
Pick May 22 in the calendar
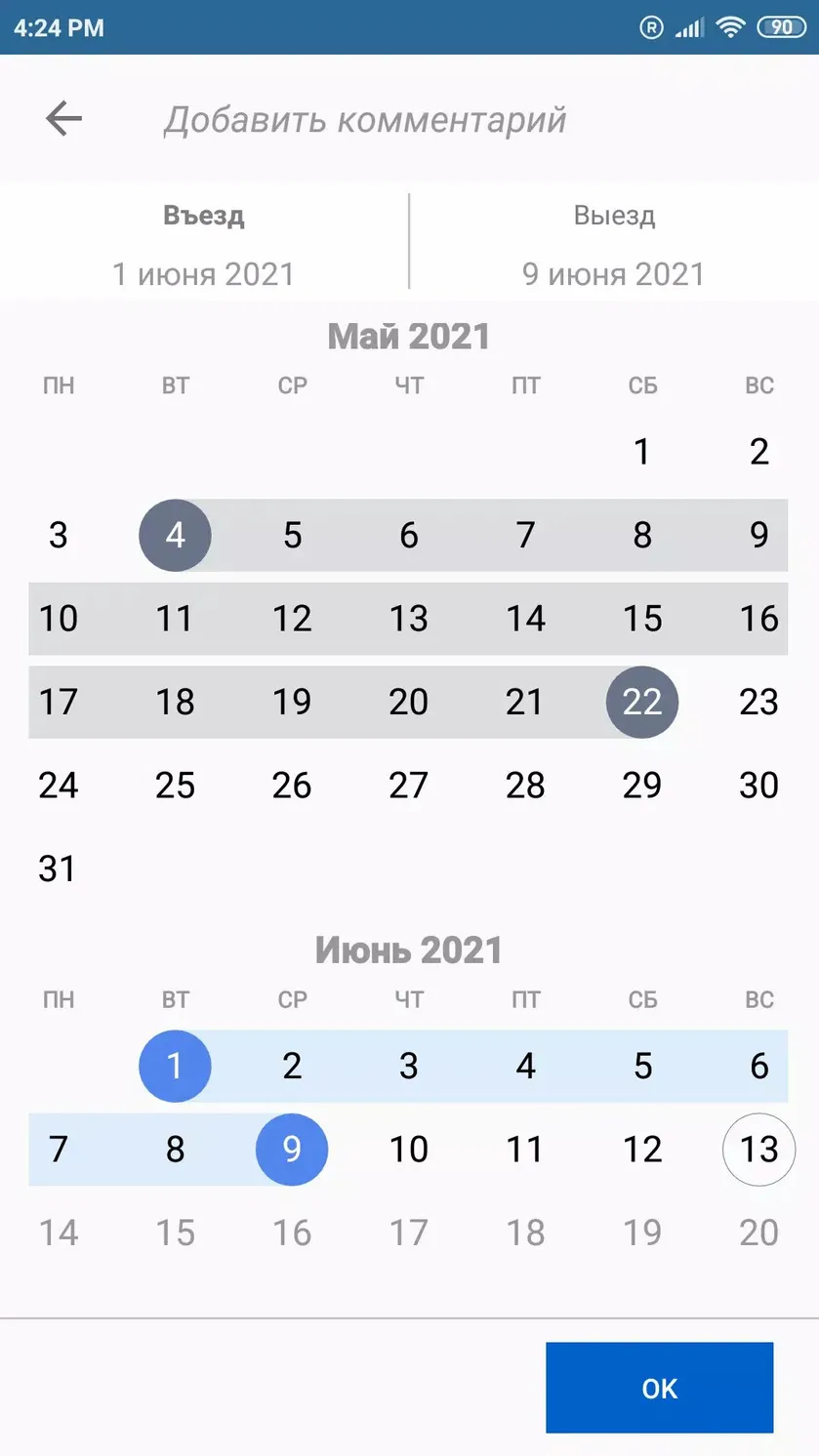[x=642, y=702]
